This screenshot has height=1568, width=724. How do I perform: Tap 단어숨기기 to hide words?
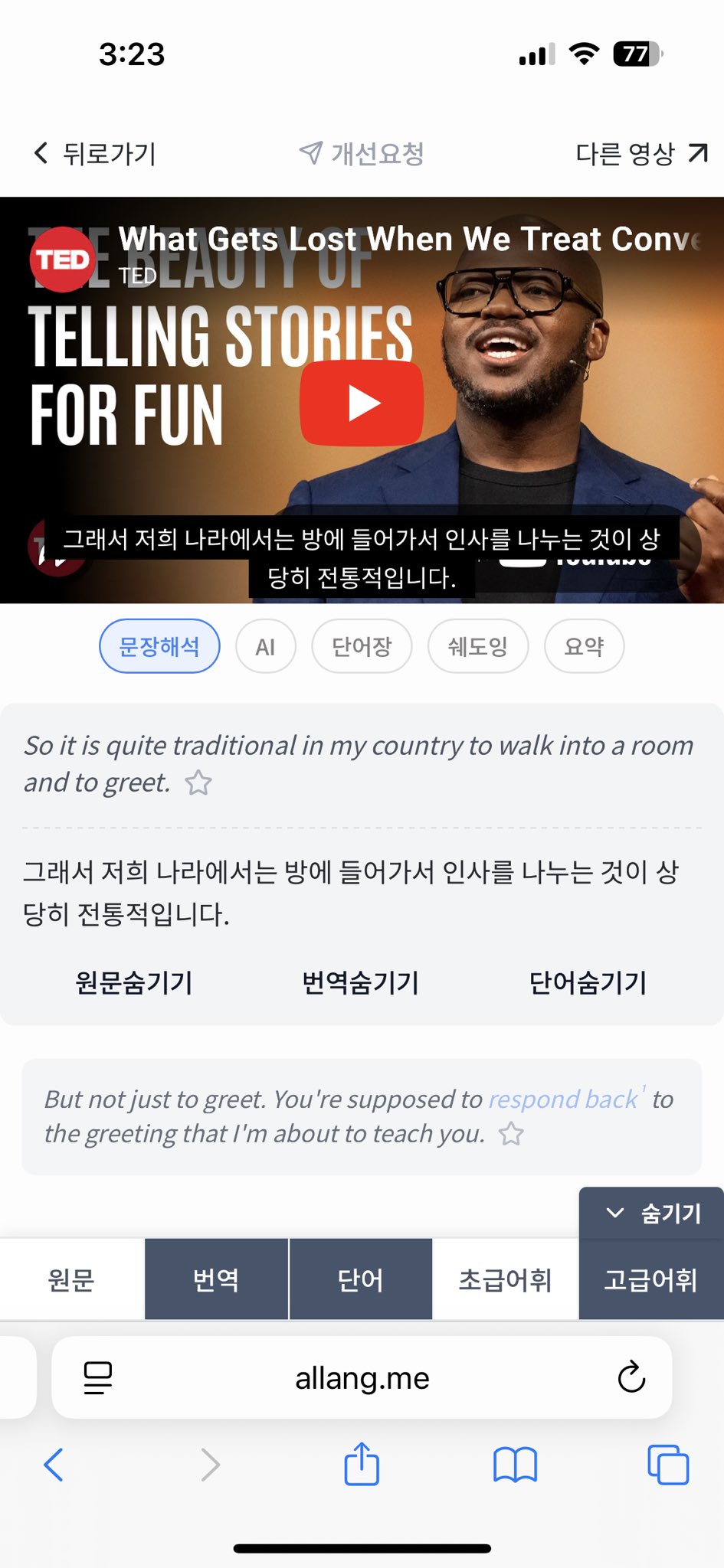588,982
